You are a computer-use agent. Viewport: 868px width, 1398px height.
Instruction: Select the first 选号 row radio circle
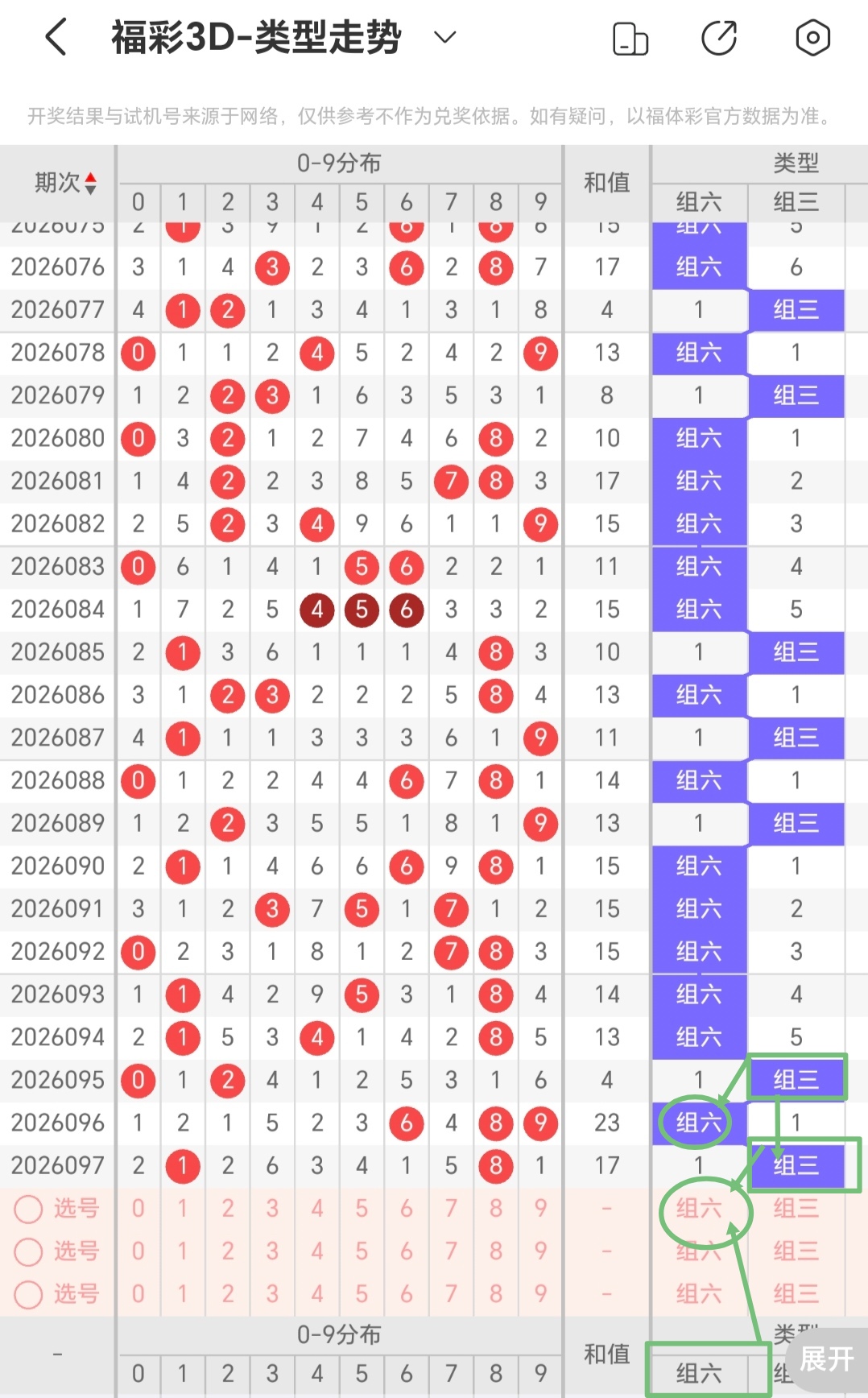point(29,1208)
